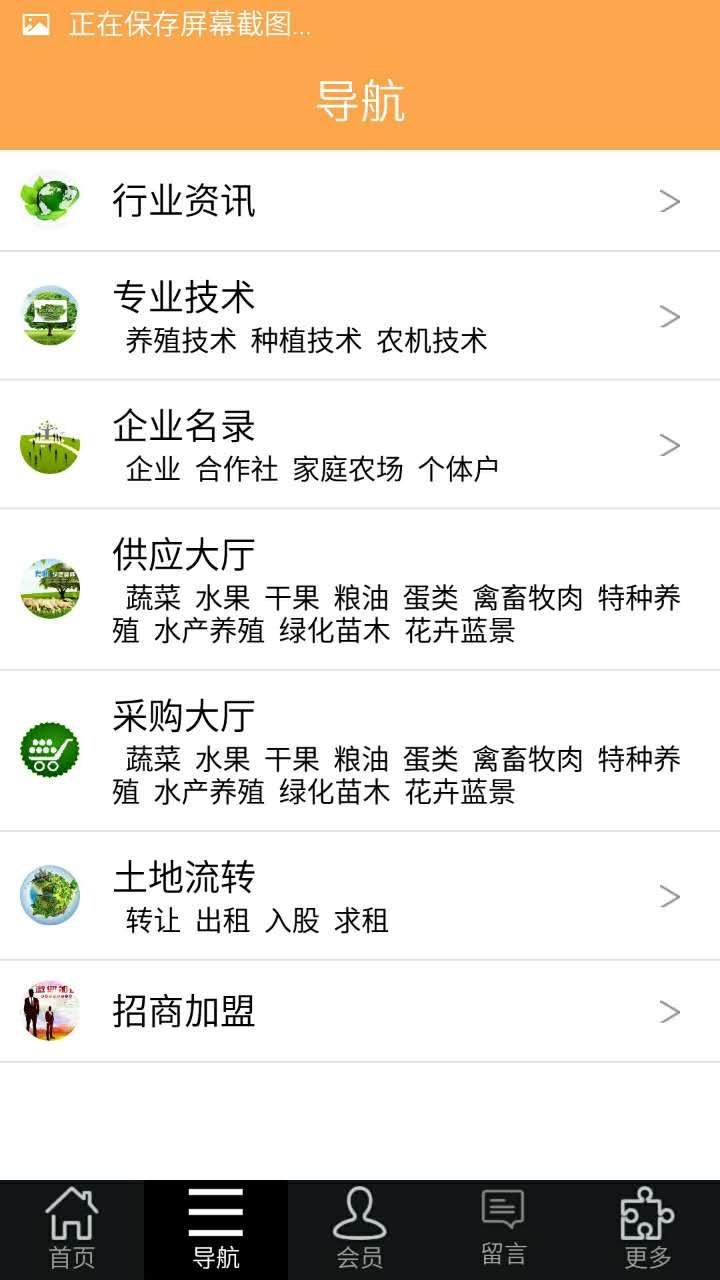Select the 招商加盟 thumbnail icon
Screen dimensions: 720x1280
[x=50, y=1012]
